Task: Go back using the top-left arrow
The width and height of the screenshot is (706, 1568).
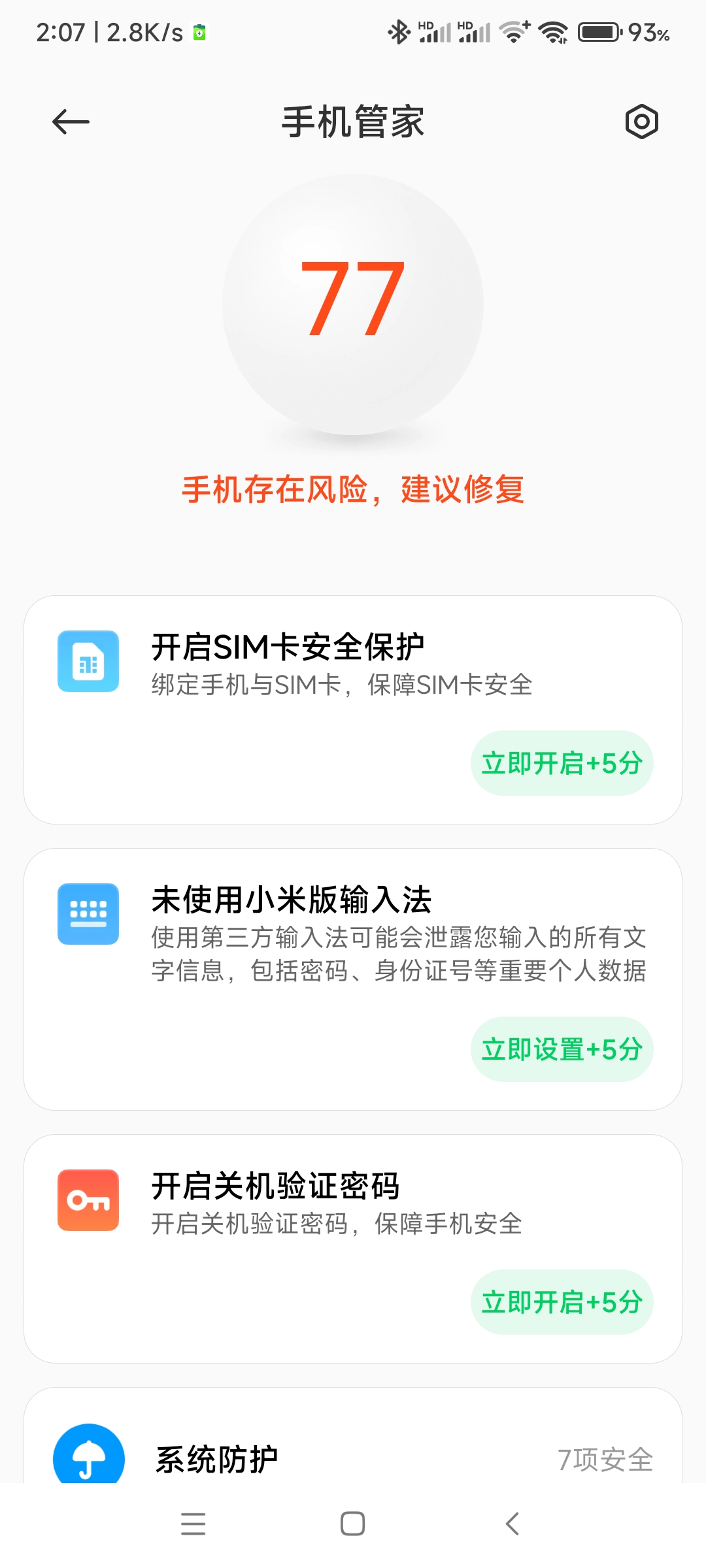Action: click(x=71, y=122)
